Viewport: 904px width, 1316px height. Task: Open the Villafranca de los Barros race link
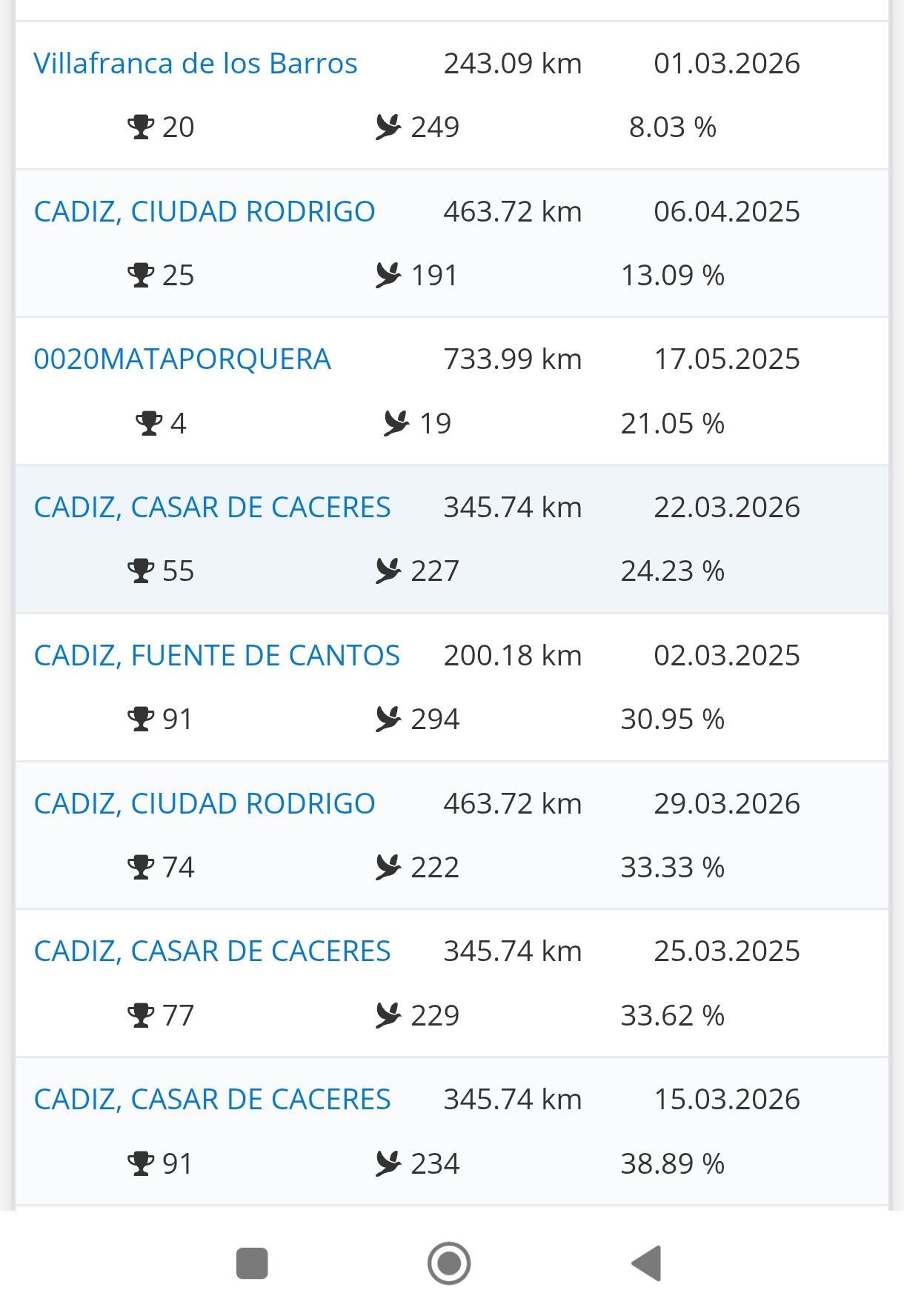pyautogui.click(x=196, y=64)
